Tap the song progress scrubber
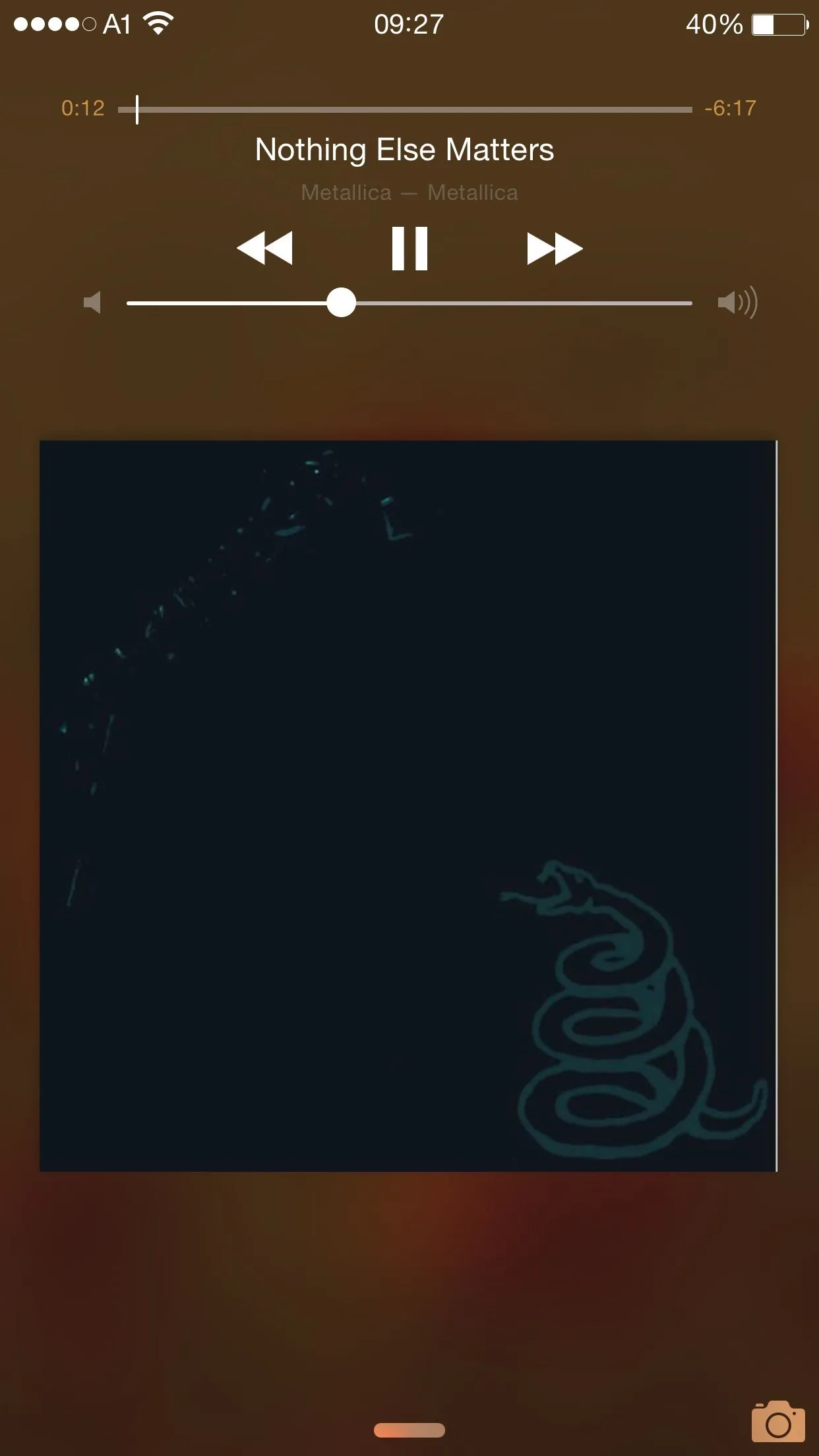 [x=137, y=109]
